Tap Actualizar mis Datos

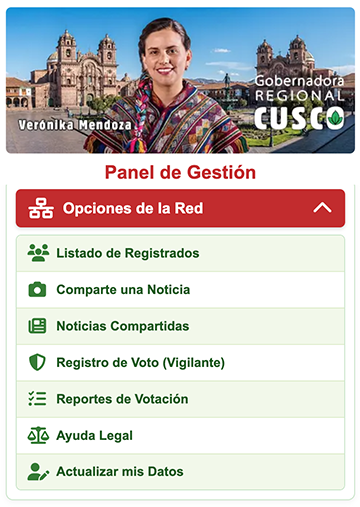pos(180,472)
